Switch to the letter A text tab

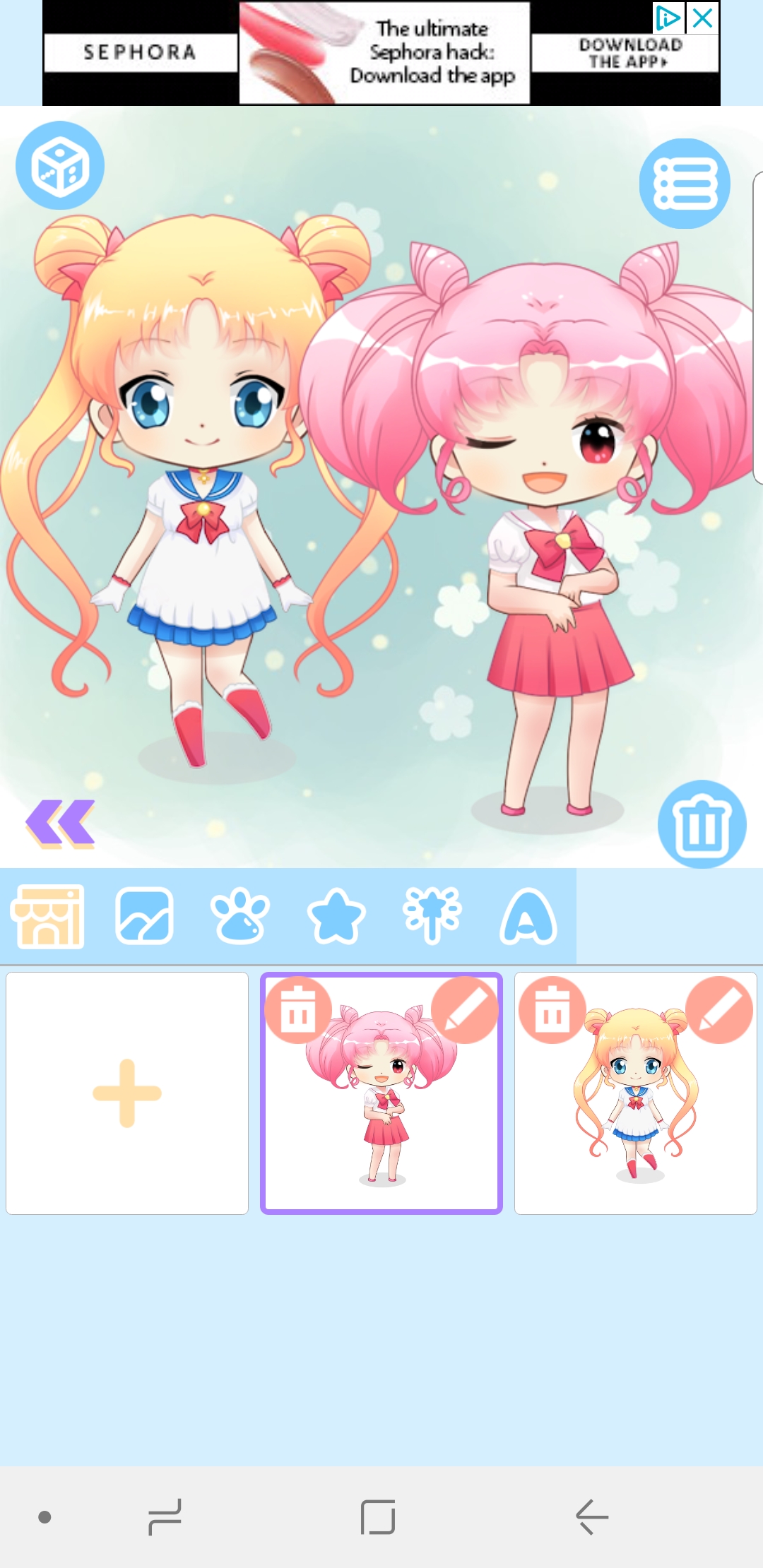pos(528,917)
